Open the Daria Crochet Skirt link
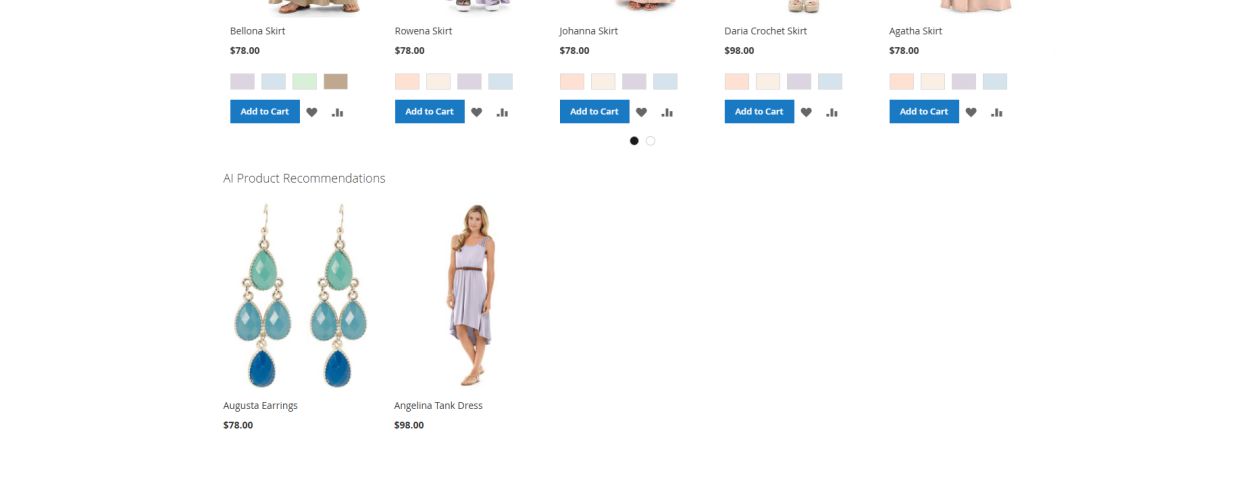This screenshot has width=1251, height=479. (765, 31)
